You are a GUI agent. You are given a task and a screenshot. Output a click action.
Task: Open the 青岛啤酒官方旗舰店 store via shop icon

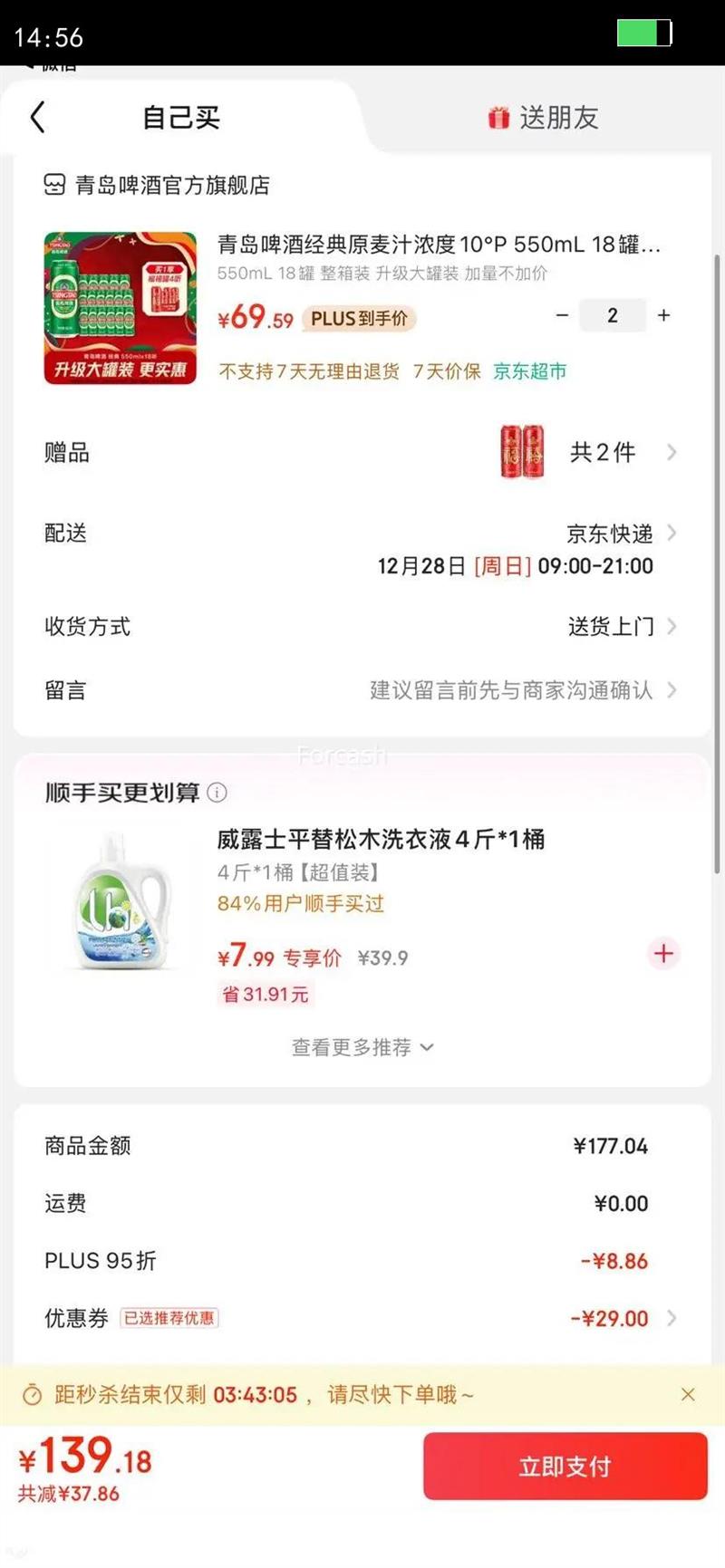point(56,186)
